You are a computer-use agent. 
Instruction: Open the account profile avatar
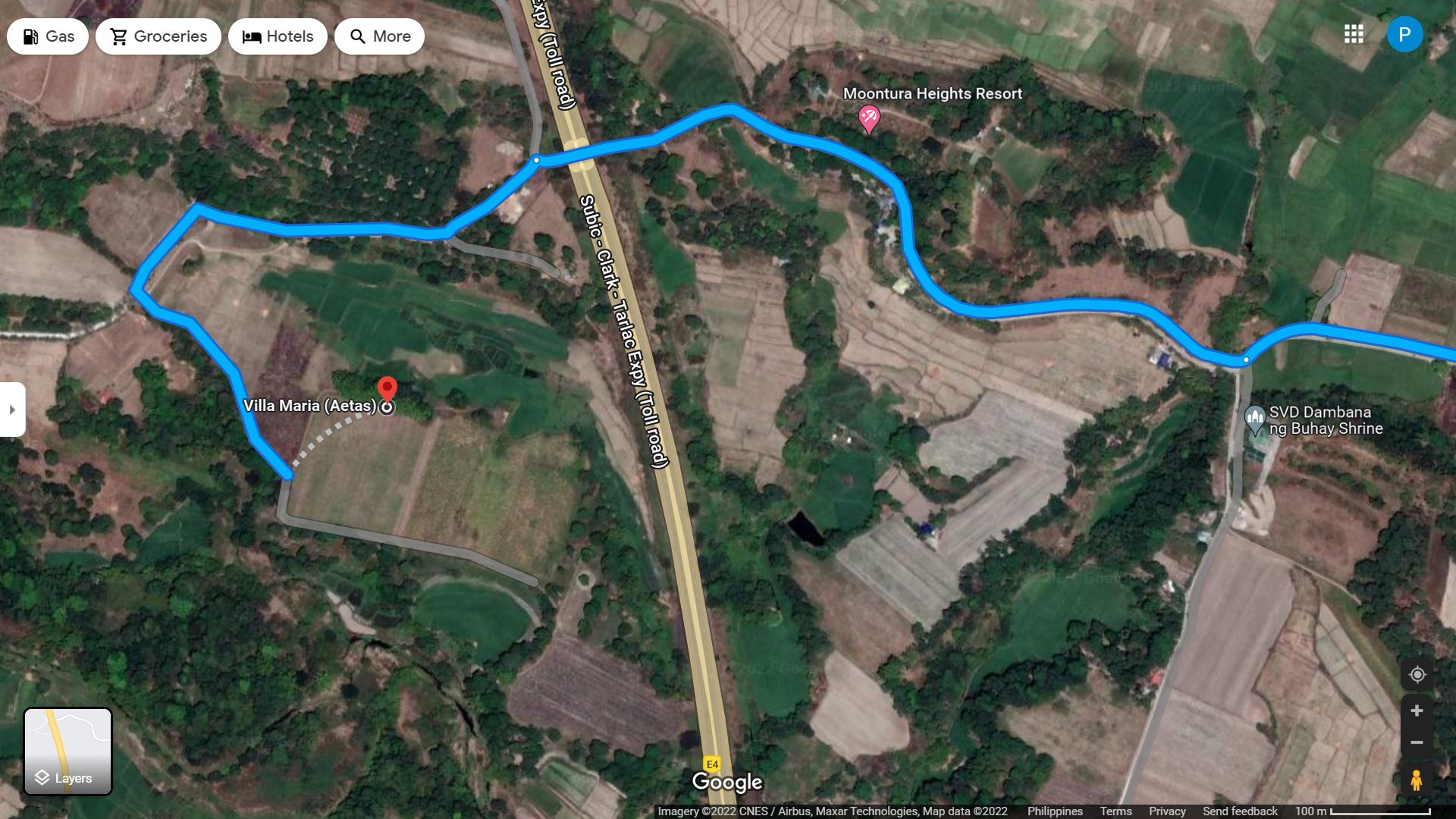click(x=1404, y=34)
